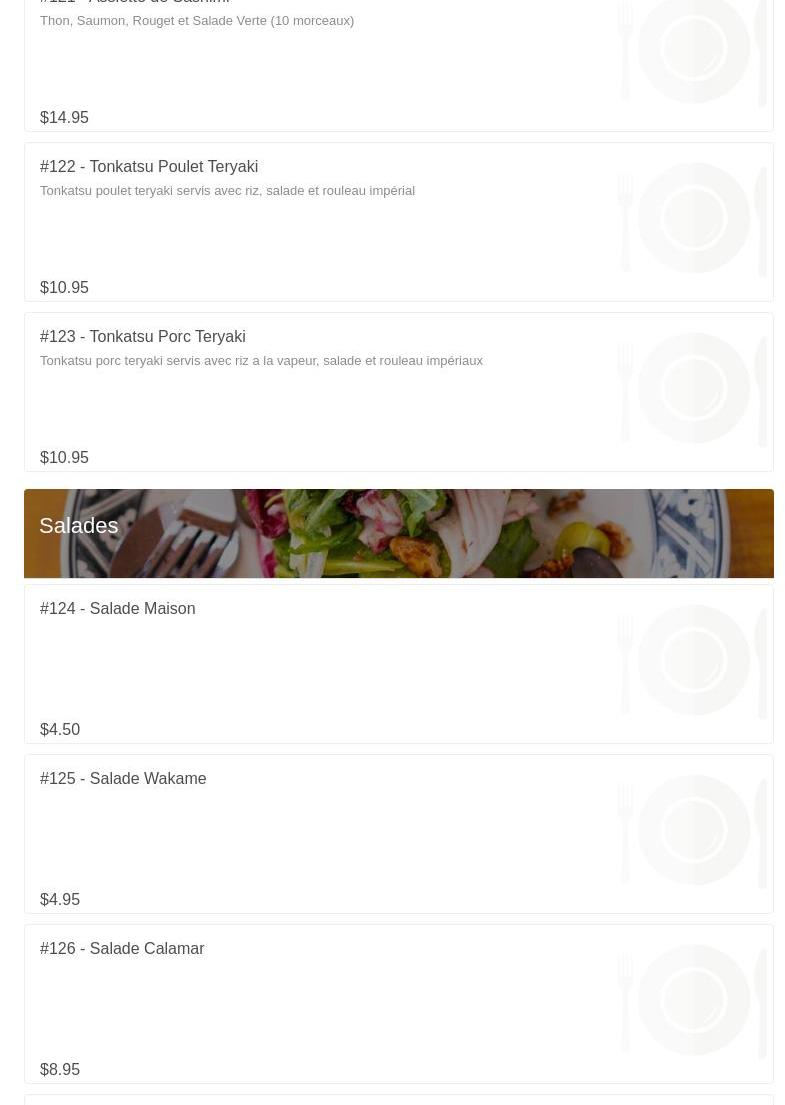785x1105 pixels.
Task: Choose #124 Salade Maison
Action: point(398,664)
